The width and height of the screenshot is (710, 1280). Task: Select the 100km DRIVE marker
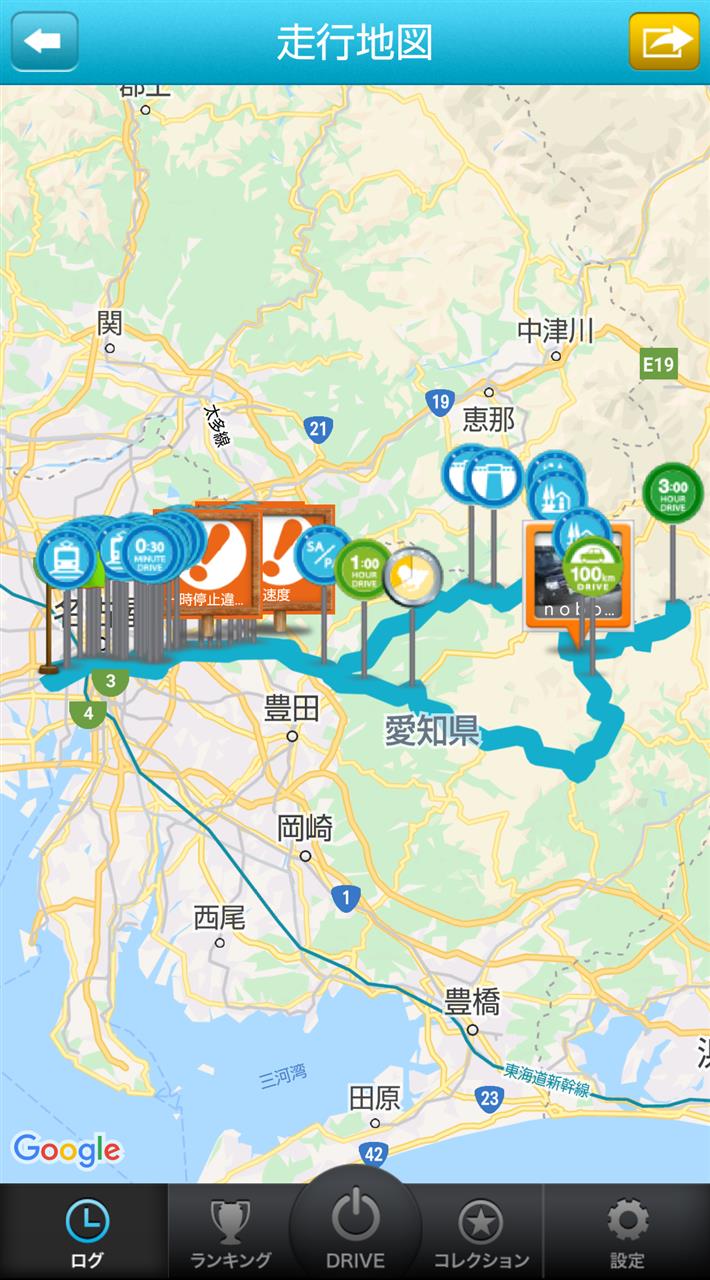pyautogui.click(x=592, y=566)
